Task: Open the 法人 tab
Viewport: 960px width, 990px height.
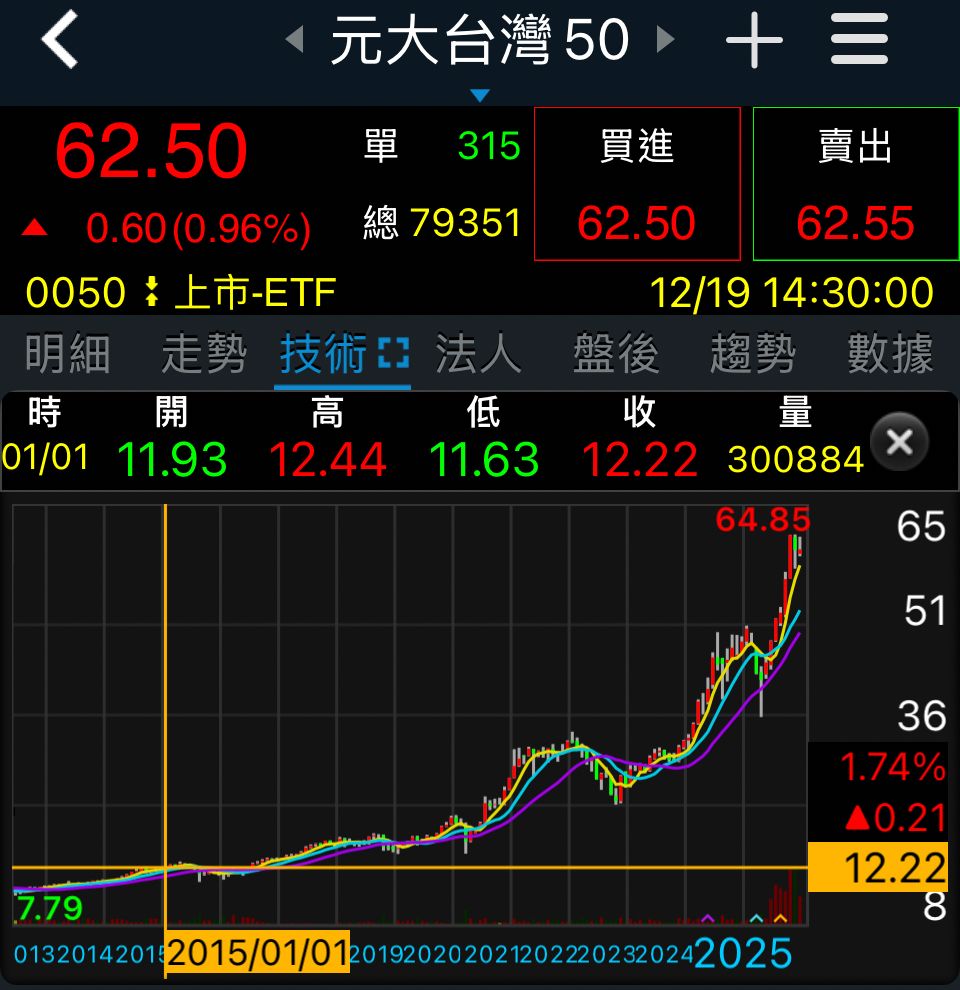Action: click(x=478, y=354)
